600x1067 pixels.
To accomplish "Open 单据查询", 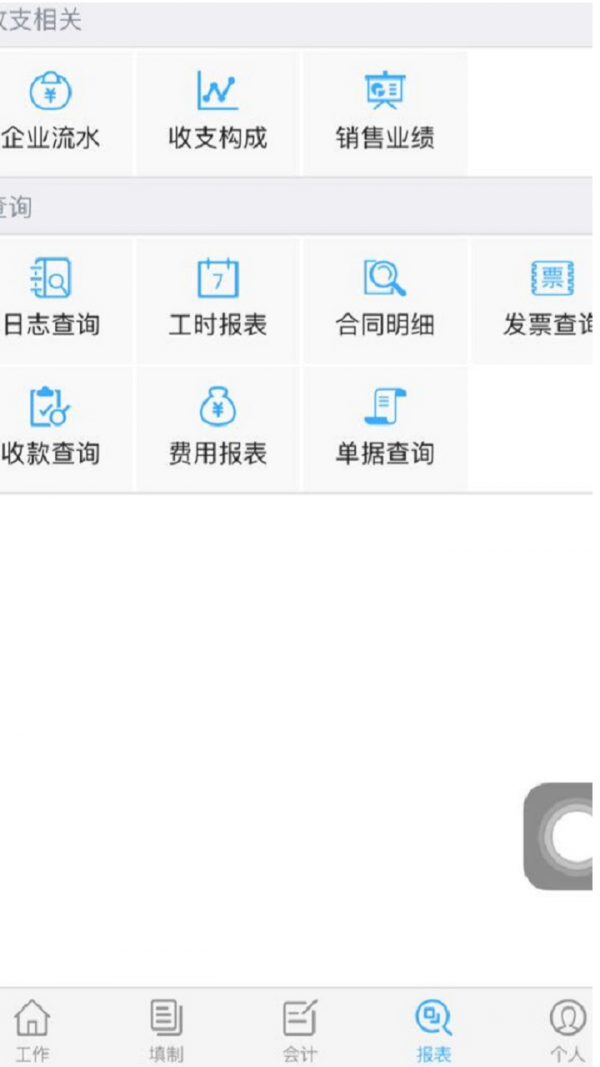I will coord(385,427).
